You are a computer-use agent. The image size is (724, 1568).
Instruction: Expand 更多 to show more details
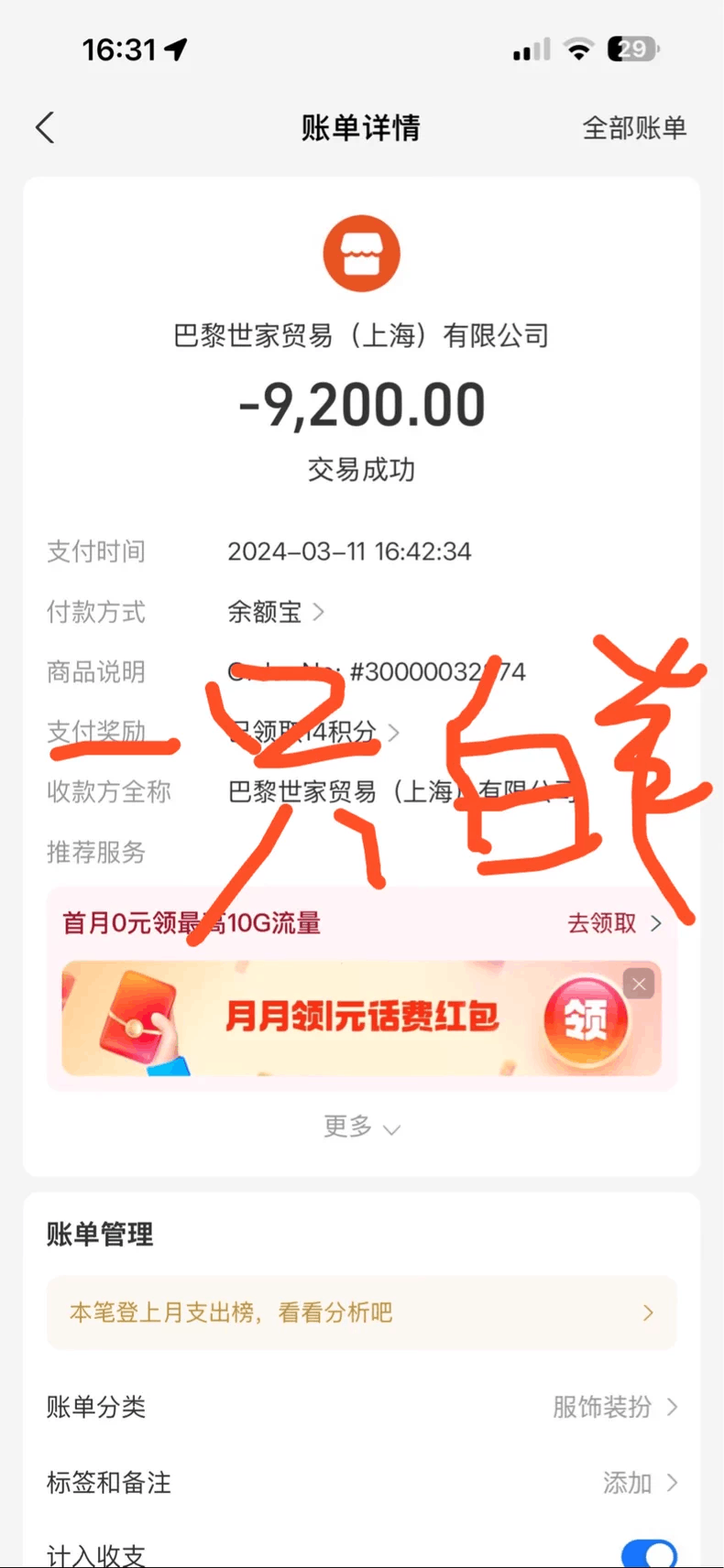coord(361,1127)
